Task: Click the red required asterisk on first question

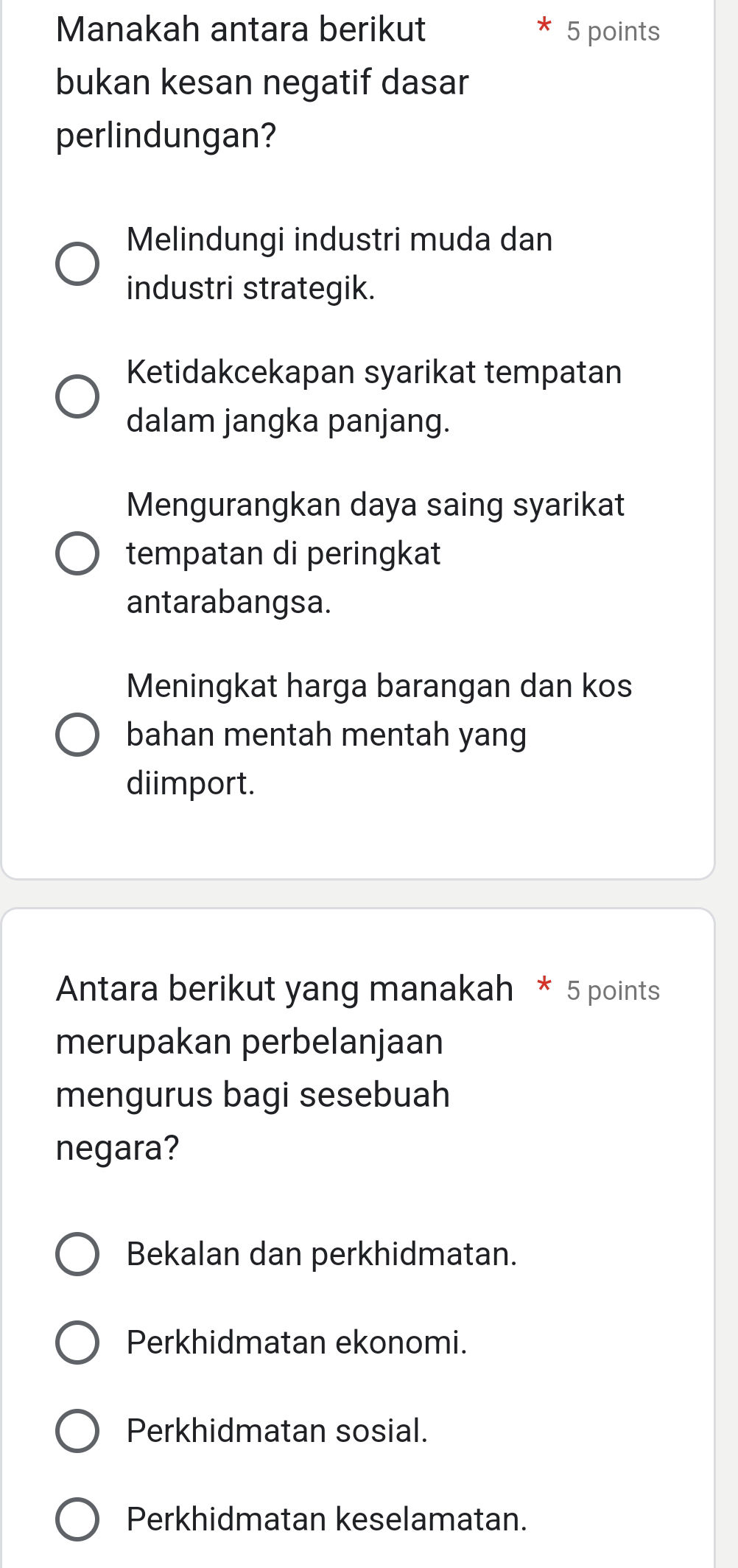Action: (544, 28)
